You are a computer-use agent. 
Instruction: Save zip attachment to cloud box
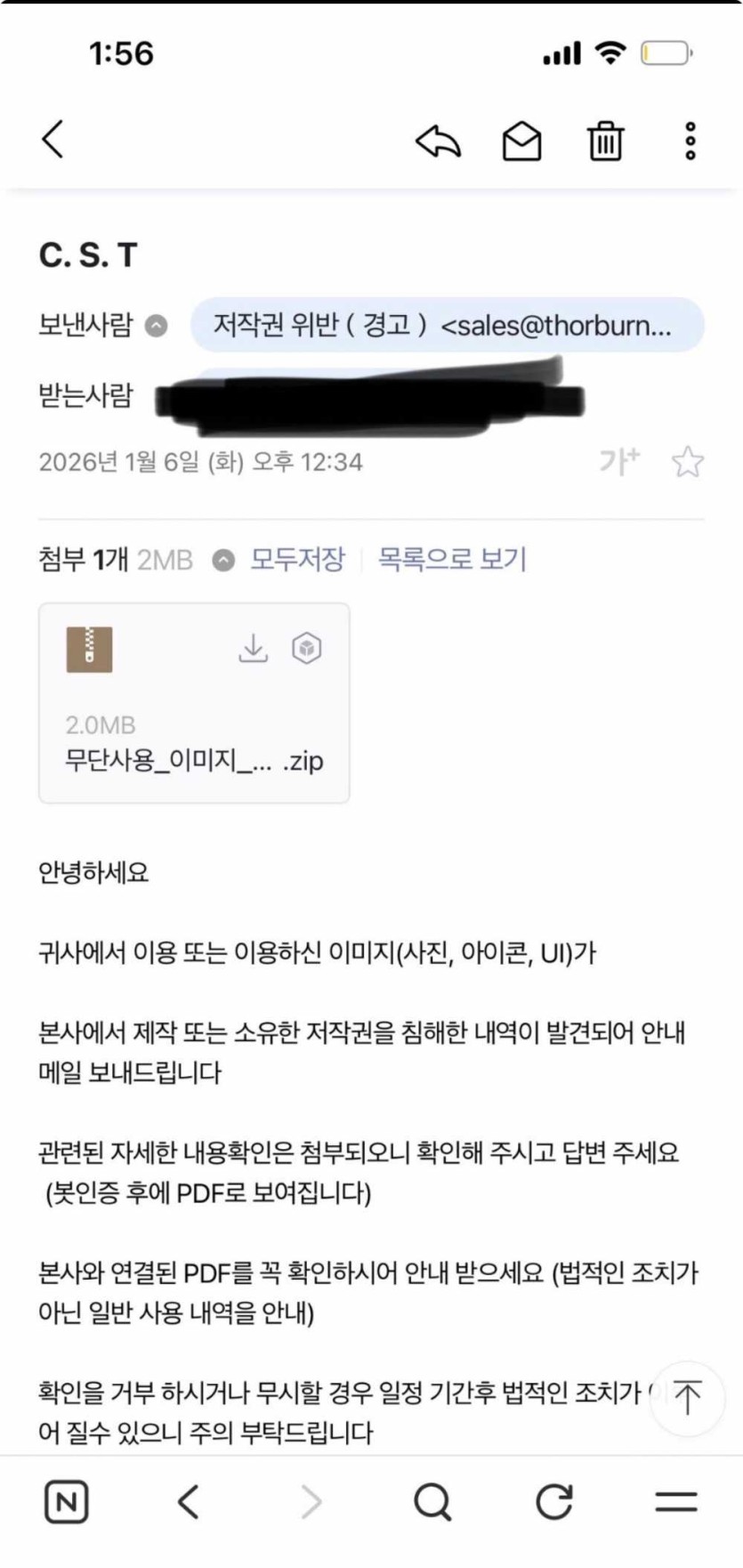(307, 648)
